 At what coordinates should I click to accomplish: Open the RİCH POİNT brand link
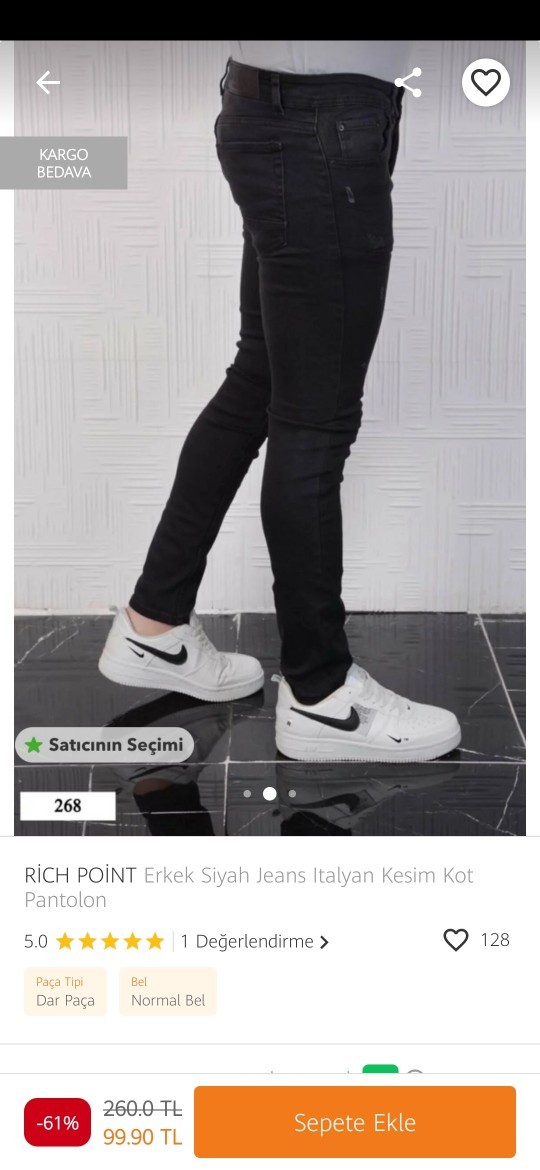pos(81,875)
